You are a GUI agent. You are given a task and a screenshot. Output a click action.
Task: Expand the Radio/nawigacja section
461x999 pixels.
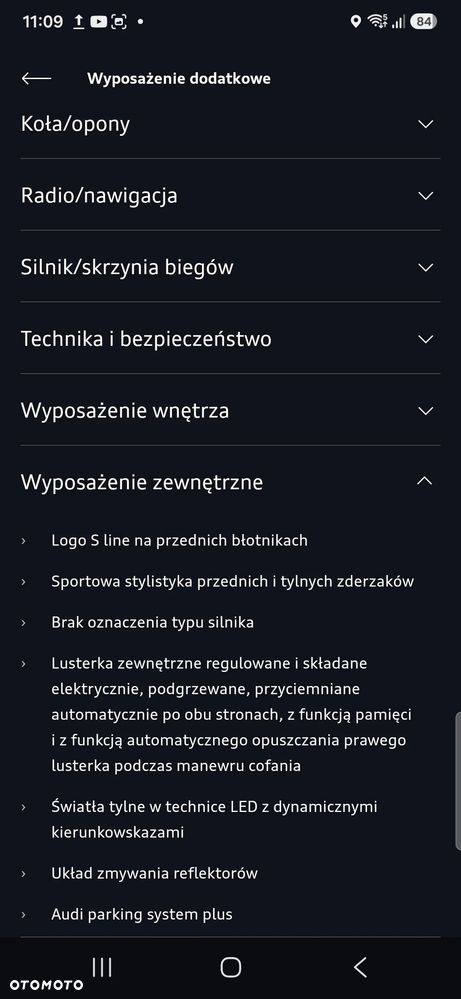coord(230,195)
